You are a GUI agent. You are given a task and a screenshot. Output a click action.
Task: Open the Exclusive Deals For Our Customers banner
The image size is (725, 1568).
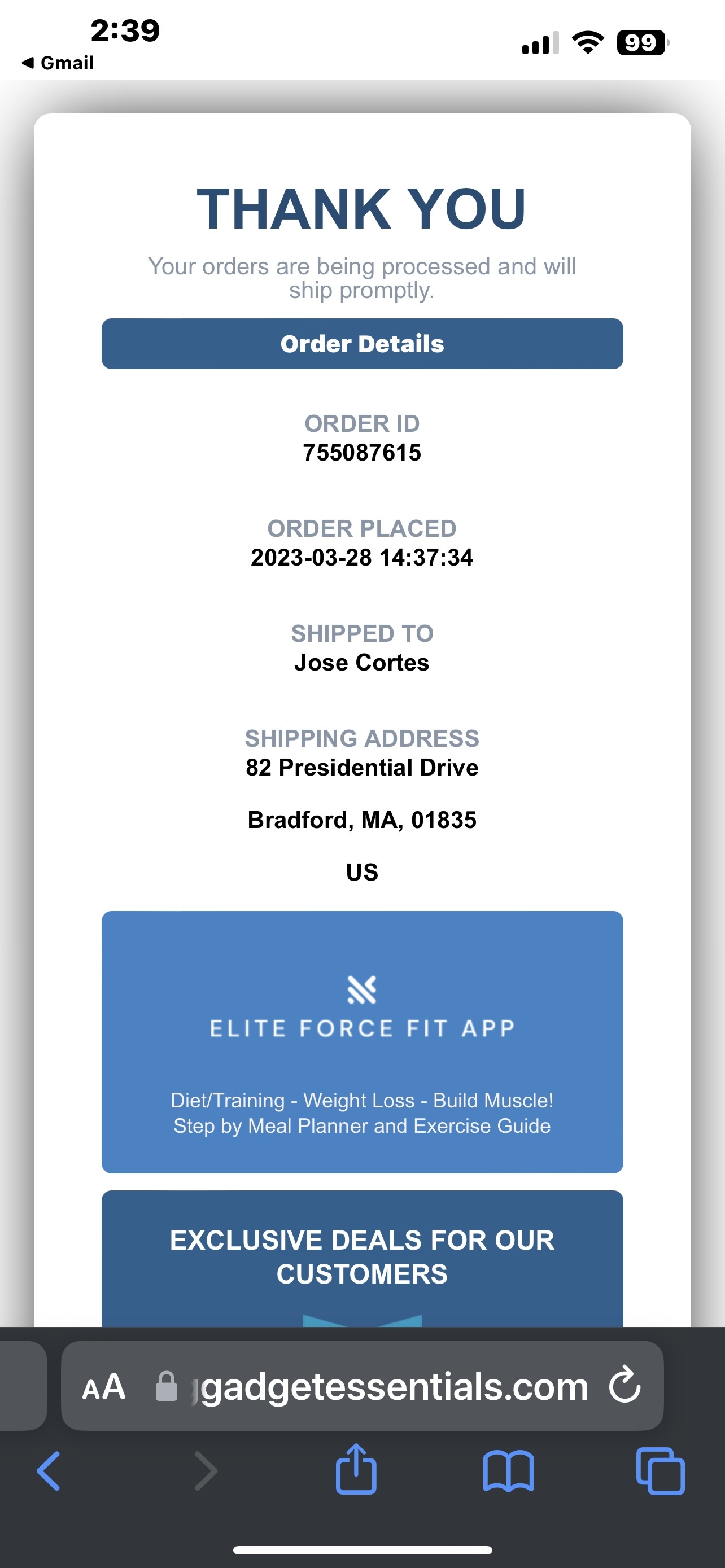[362, 1256]
